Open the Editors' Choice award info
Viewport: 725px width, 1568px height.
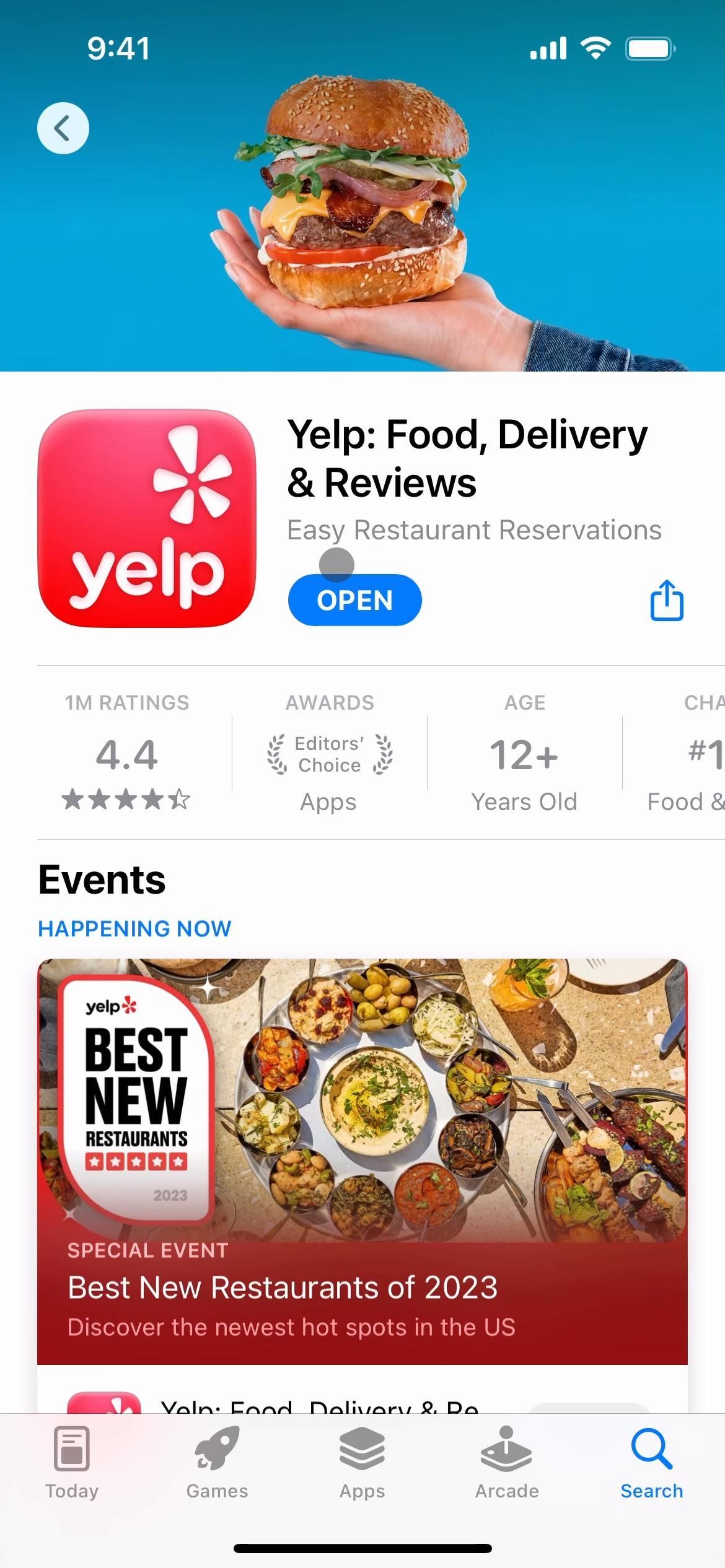[329, 754]
